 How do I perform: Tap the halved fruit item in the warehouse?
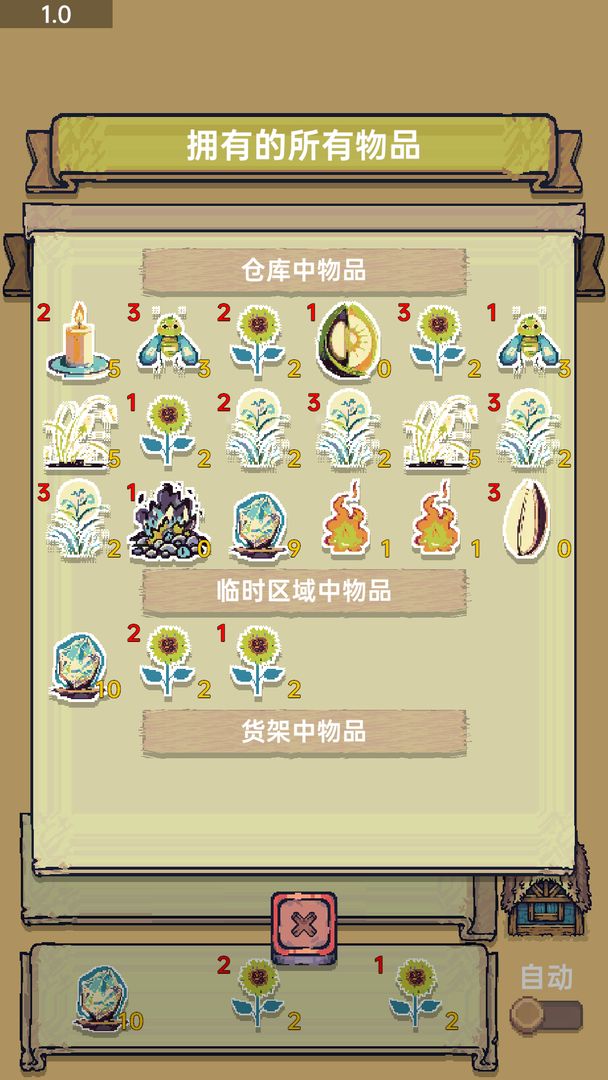[347, 342]
